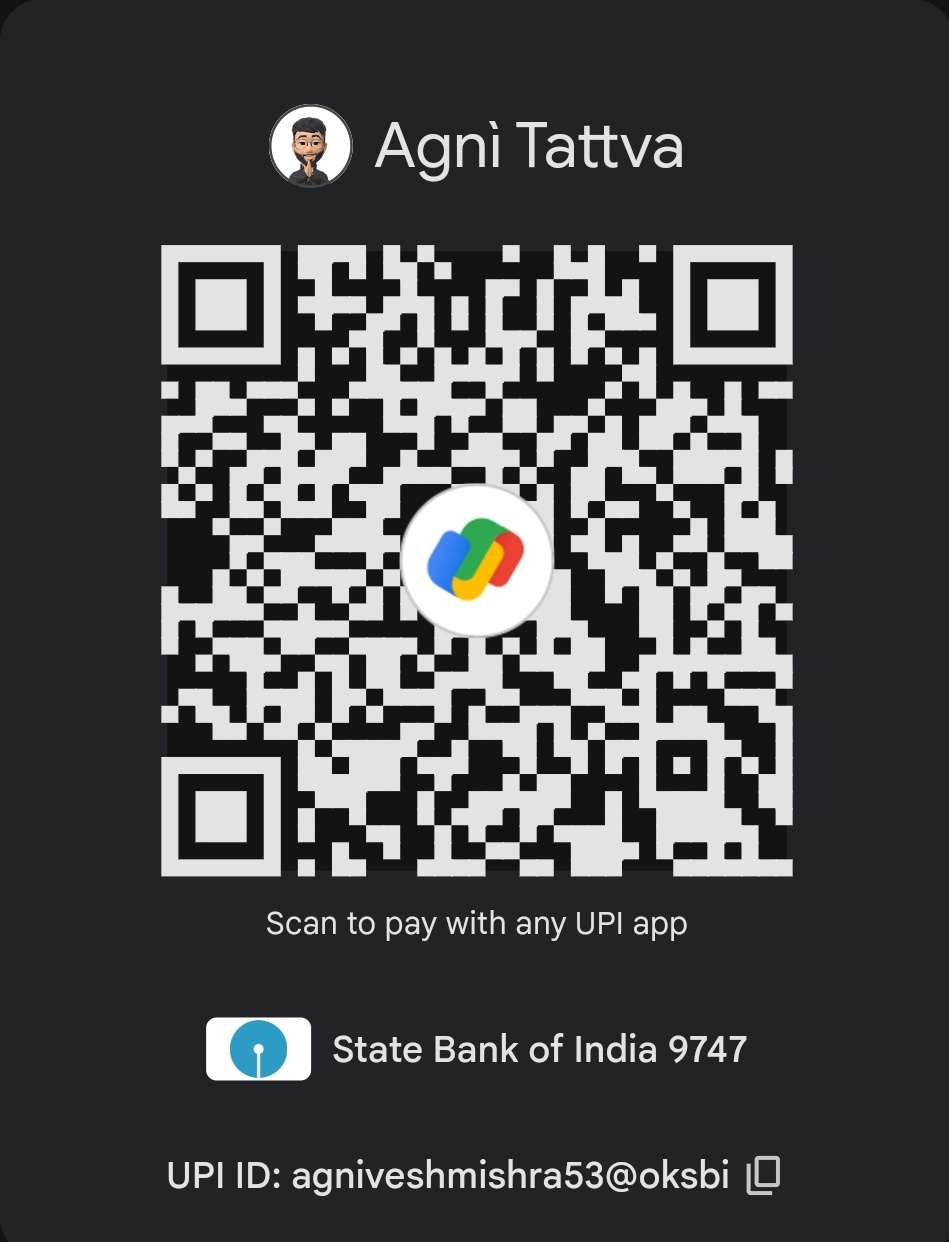
Task: Select the State Bank of India 9747 account
Action: point(540,1049)
